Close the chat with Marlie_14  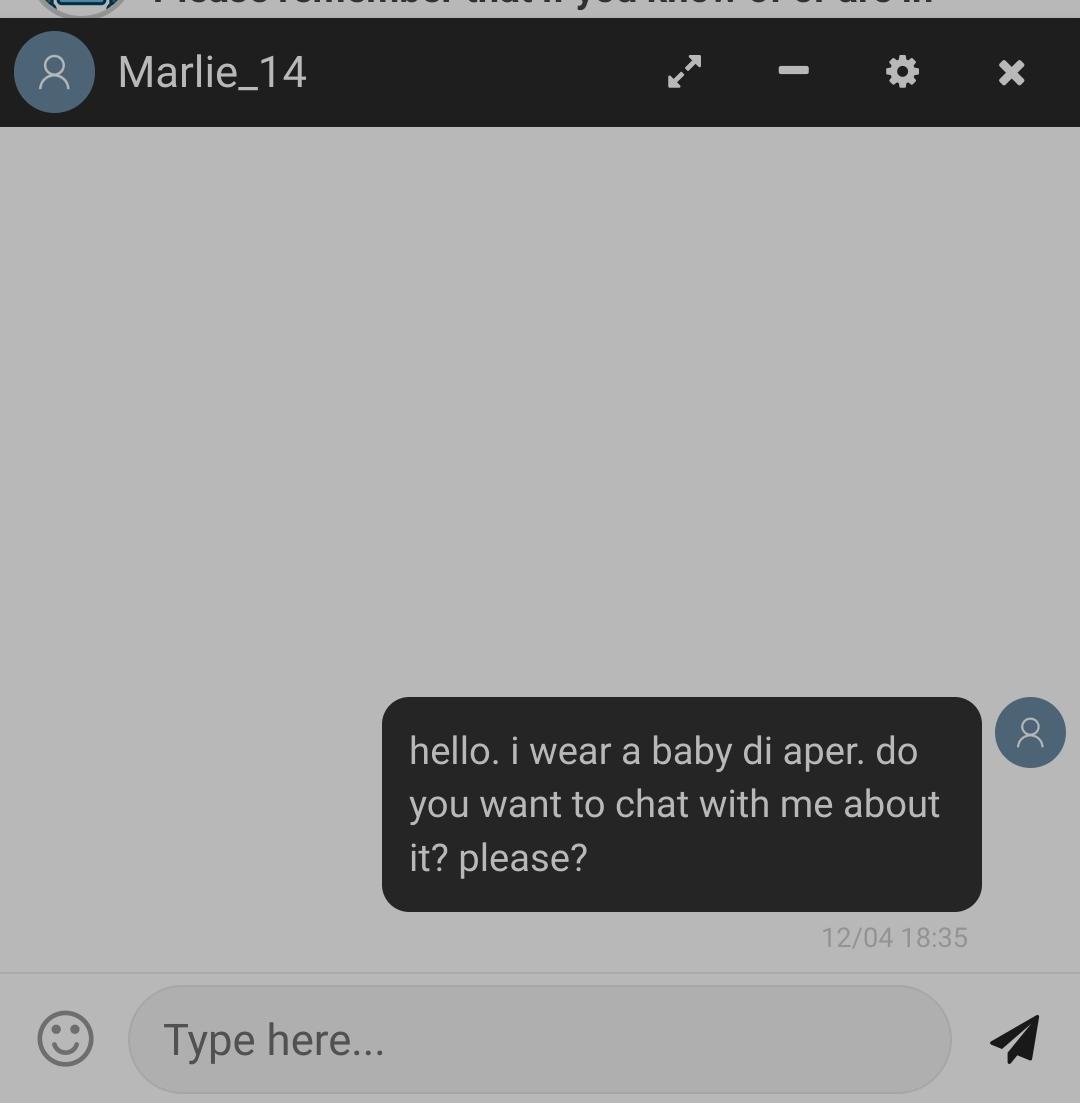(1011, 72)
